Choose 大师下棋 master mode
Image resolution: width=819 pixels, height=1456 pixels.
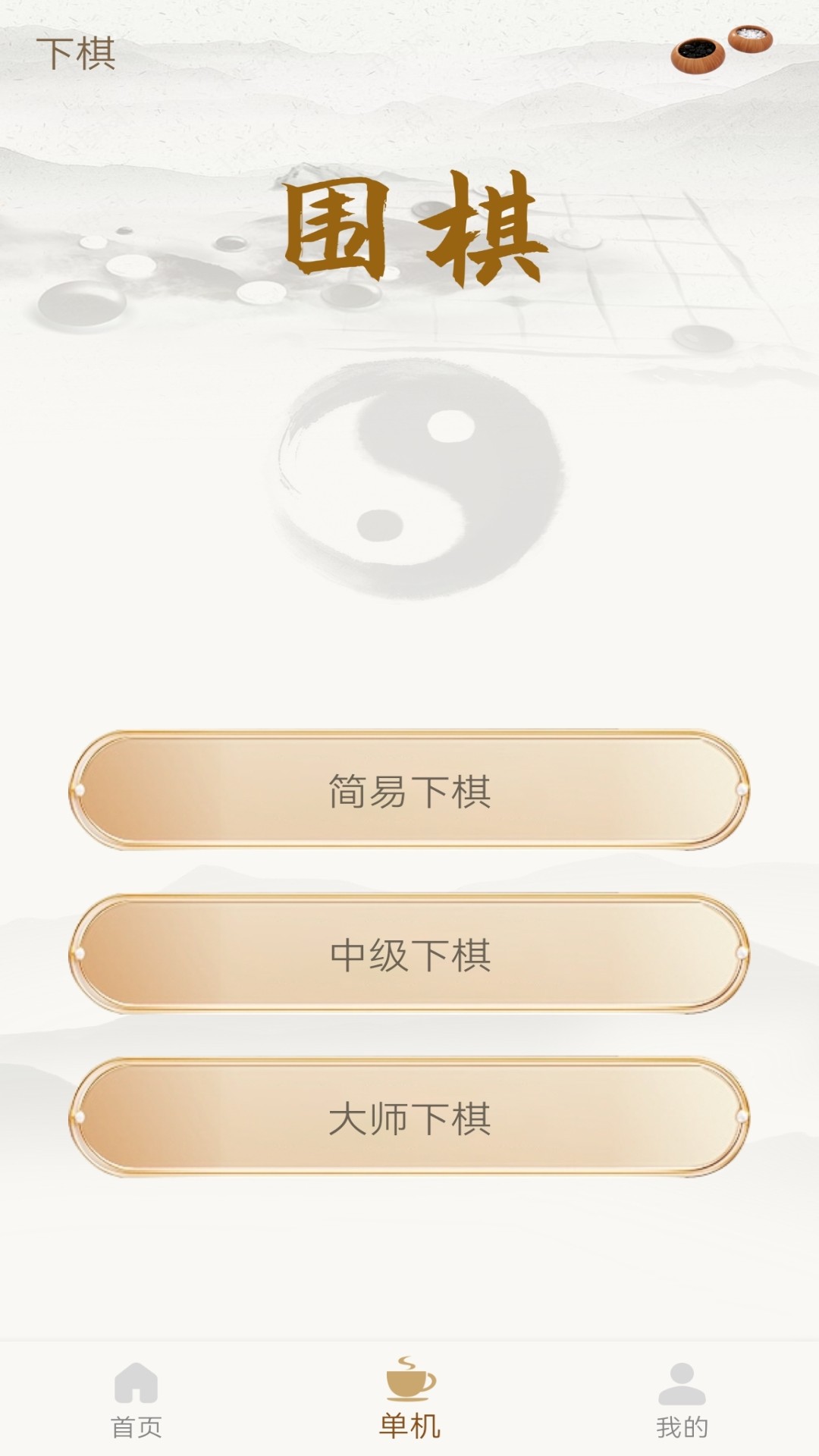[x=409, y=1118]
